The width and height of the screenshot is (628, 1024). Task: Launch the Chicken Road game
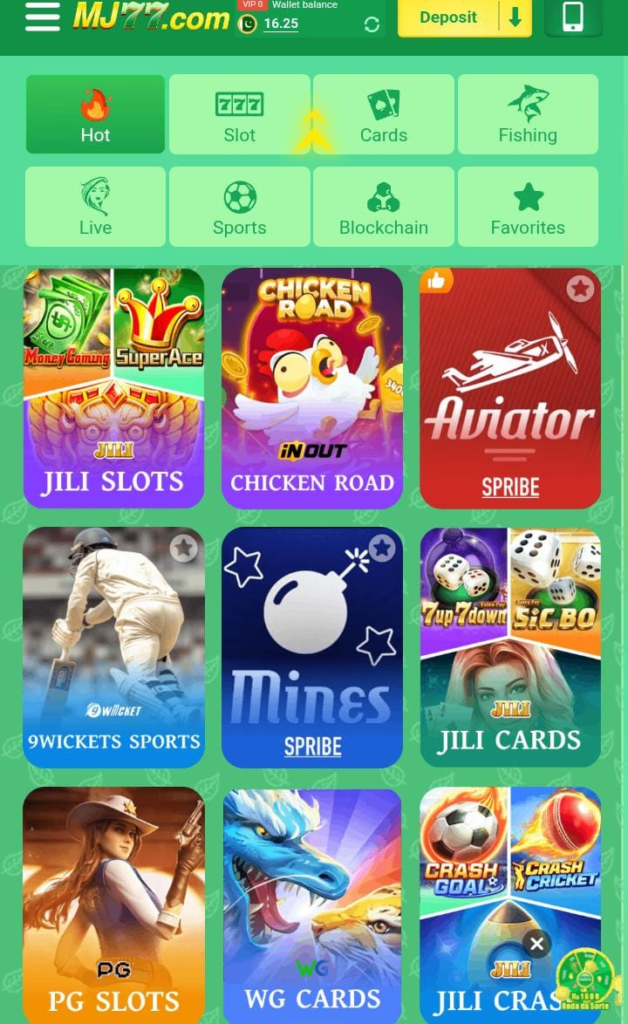click(x=312, y=390)
